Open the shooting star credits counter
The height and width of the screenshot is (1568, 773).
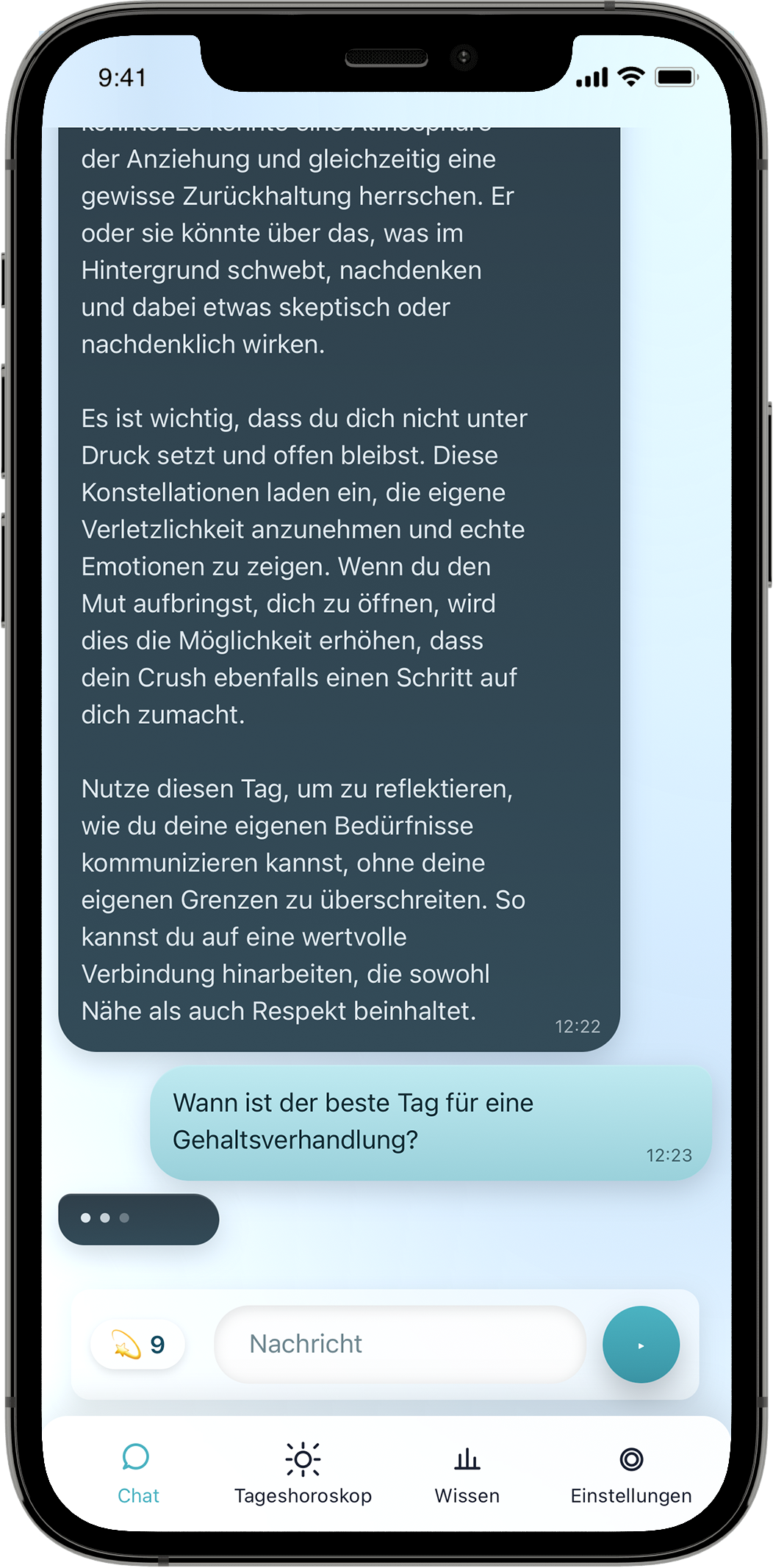(137, 1345)
